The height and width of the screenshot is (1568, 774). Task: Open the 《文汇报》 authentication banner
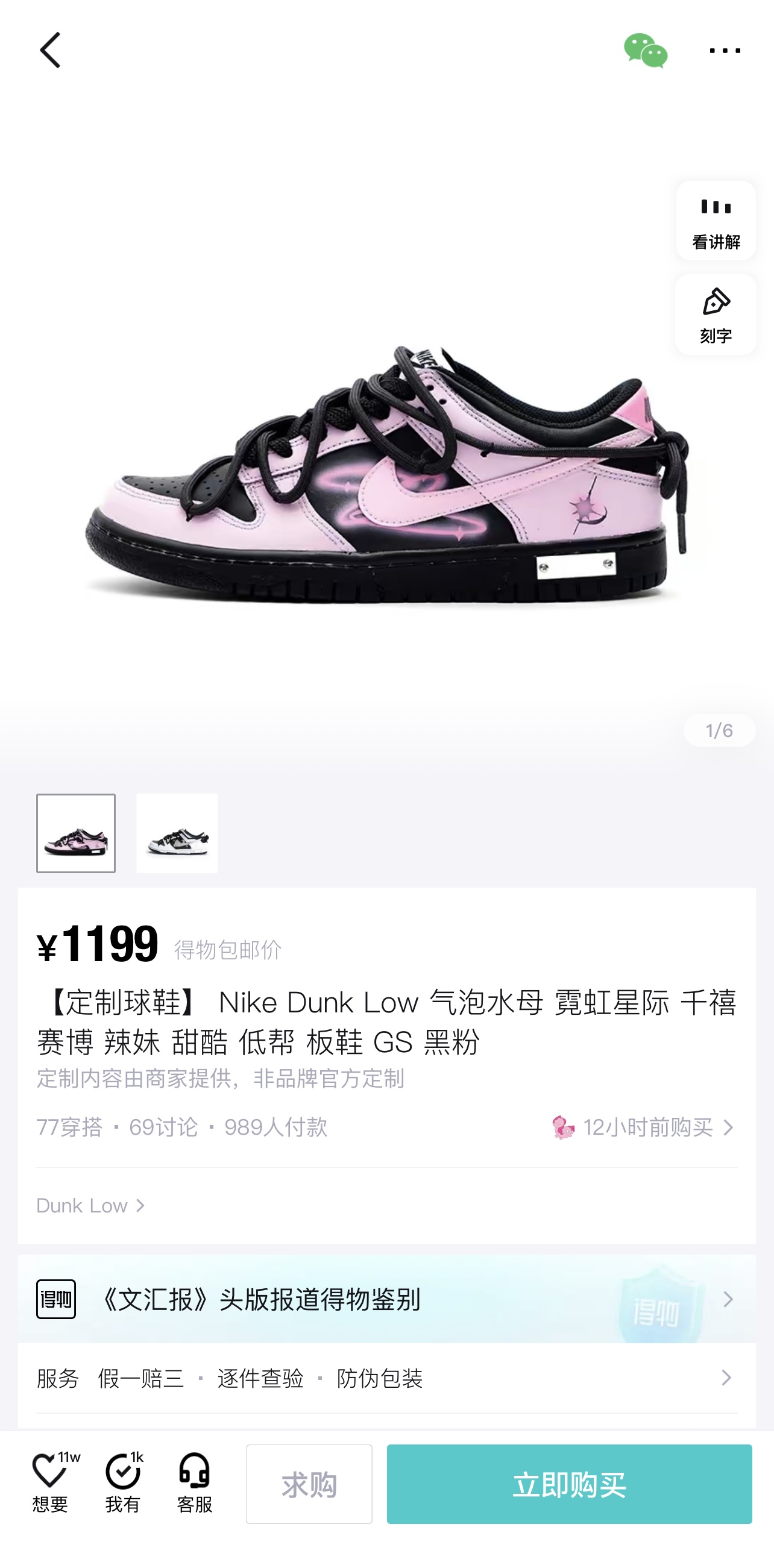point(386,1299)
